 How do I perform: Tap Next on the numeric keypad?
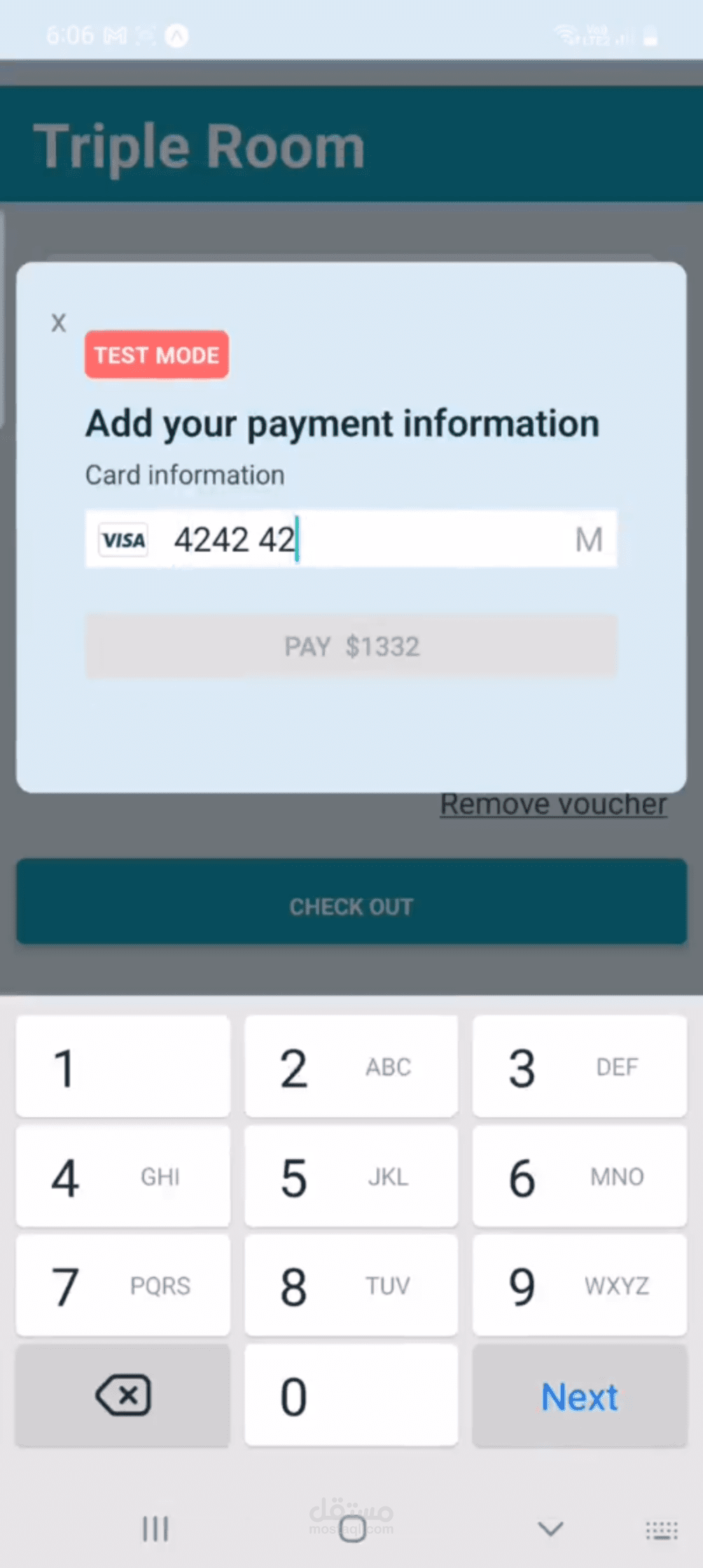pos(580,1395)
